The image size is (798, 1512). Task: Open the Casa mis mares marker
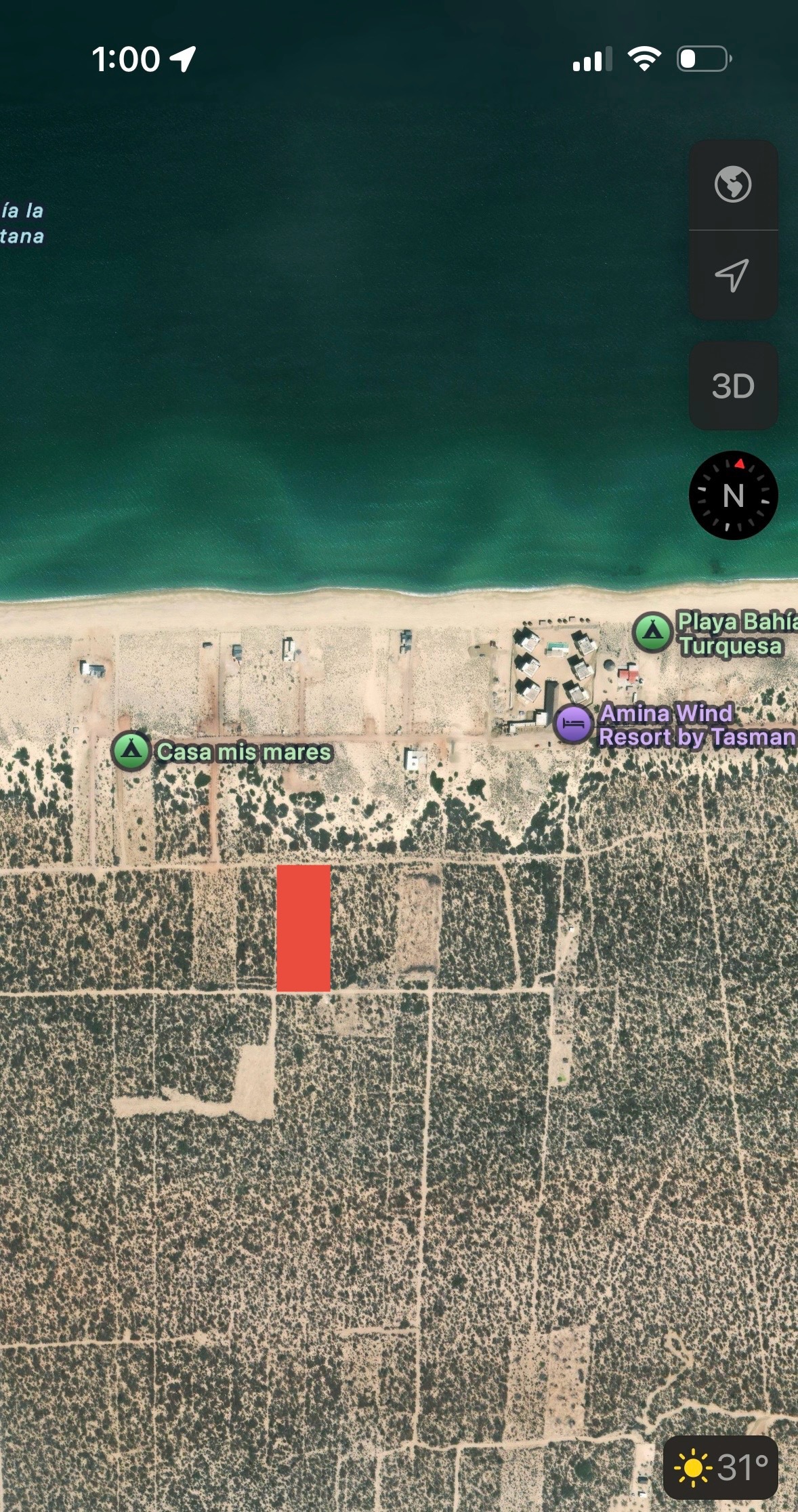click(x=131, y=751)
